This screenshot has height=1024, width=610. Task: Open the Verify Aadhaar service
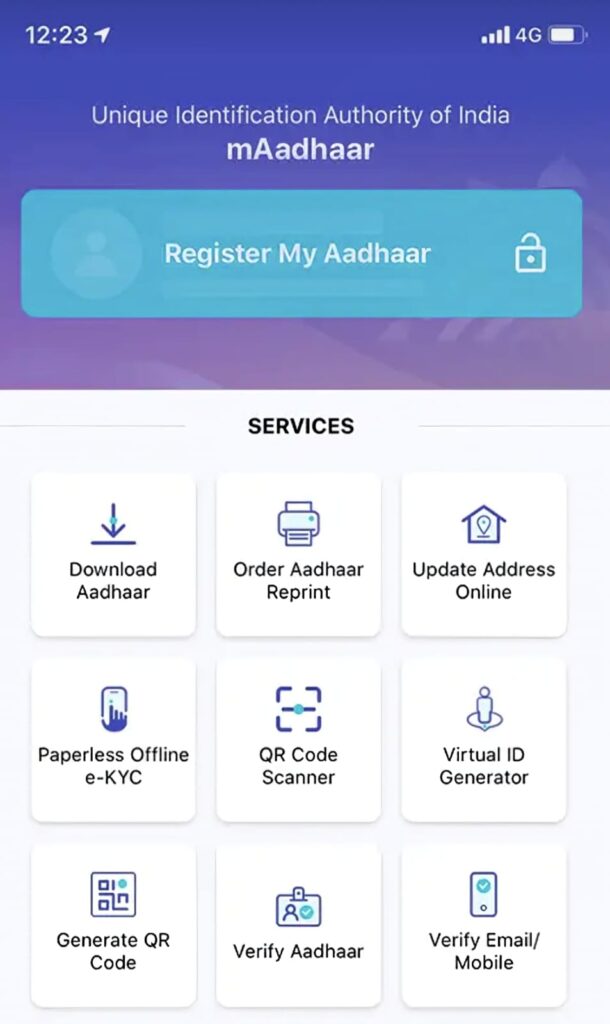(298, 923)
